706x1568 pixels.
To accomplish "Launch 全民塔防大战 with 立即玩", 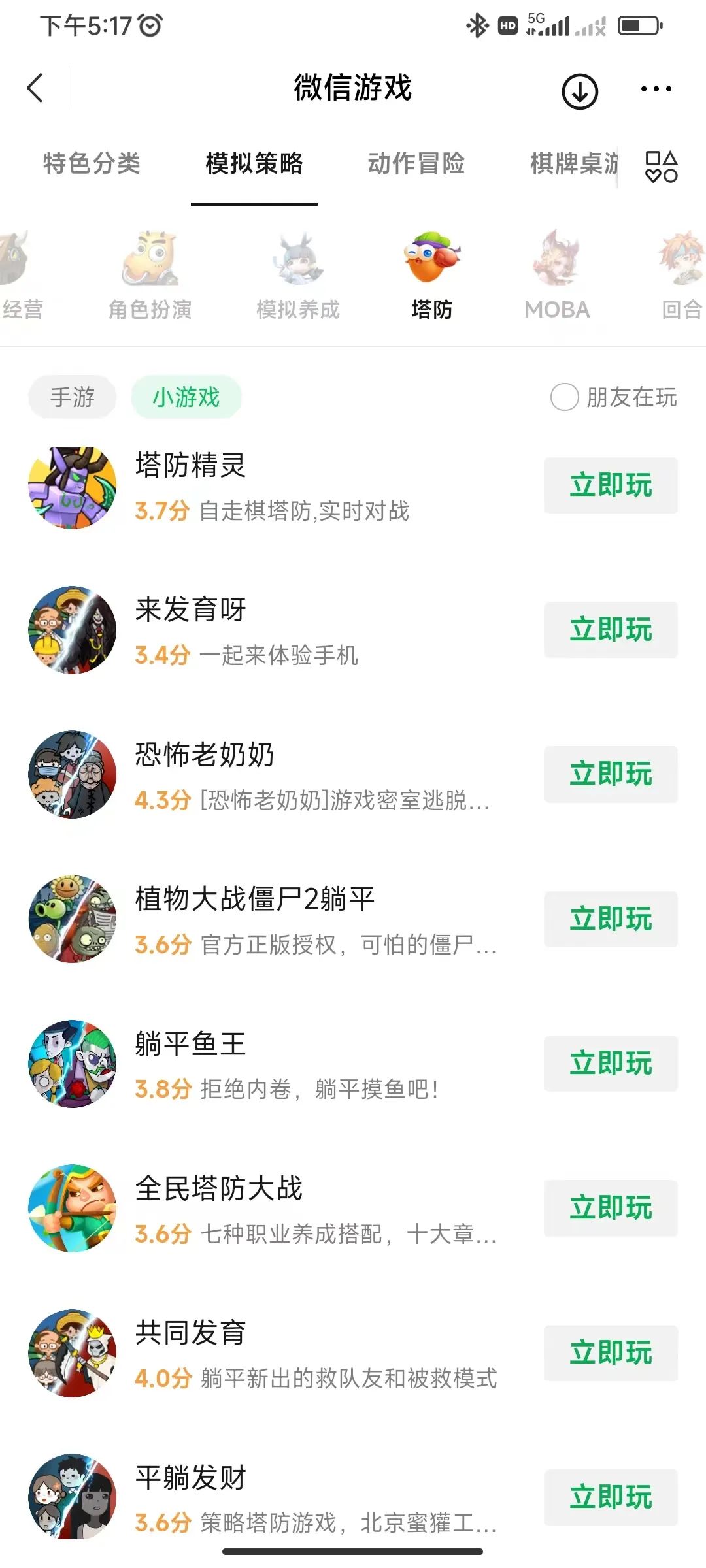I will pyautogui.click(x=611, y=1208).
